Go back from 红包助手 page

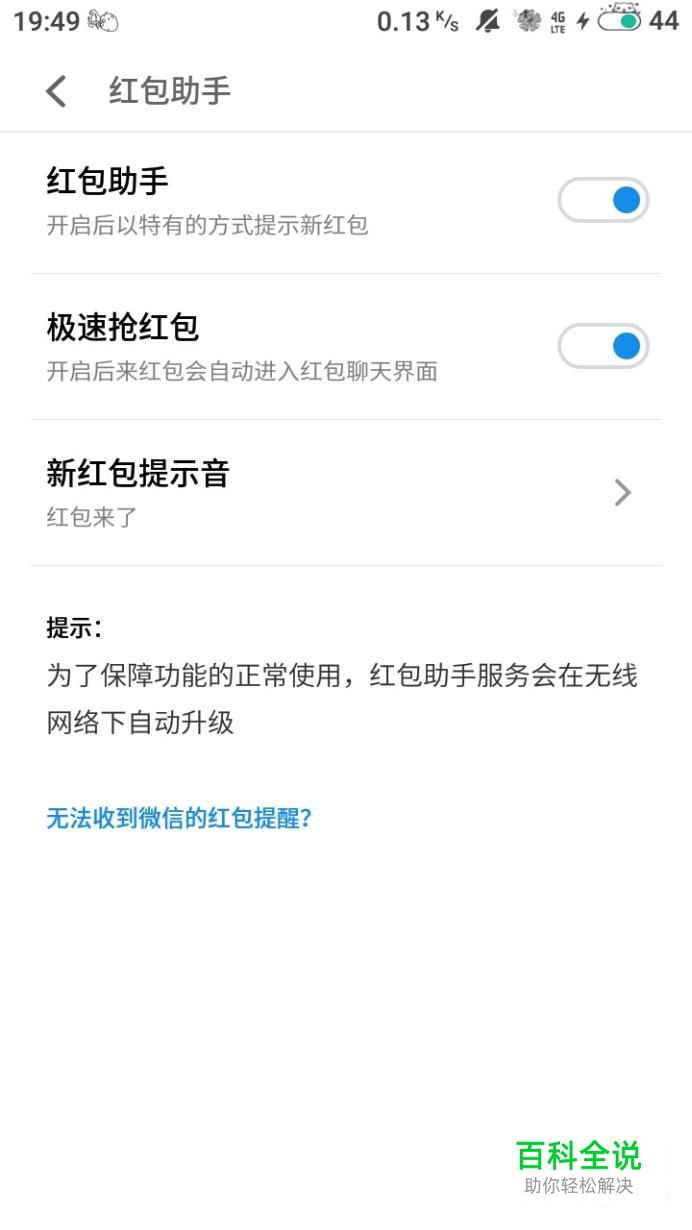coord(57,92)
